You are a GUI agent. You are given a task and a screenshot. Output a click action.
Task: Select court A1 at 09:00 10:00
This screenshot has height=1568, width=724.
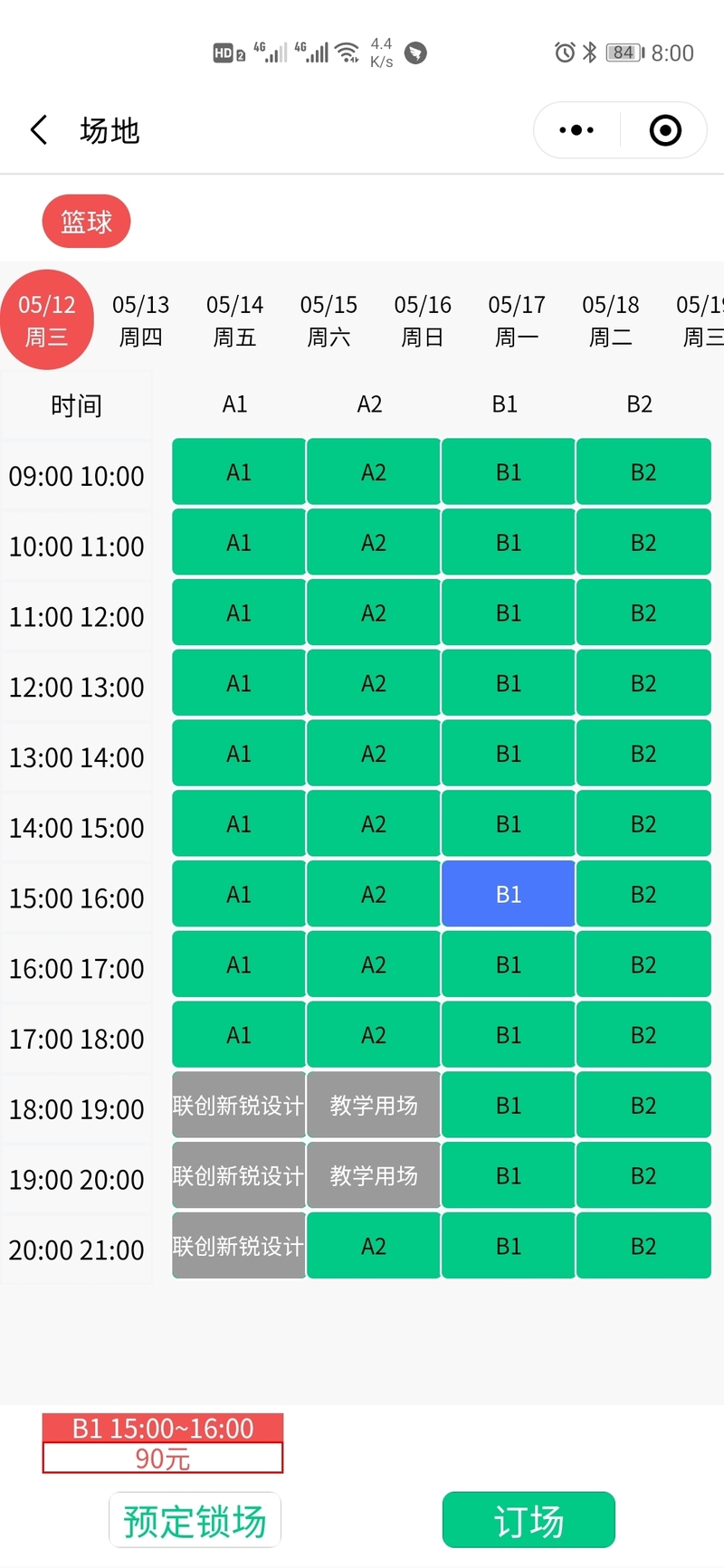click(239, 471)
